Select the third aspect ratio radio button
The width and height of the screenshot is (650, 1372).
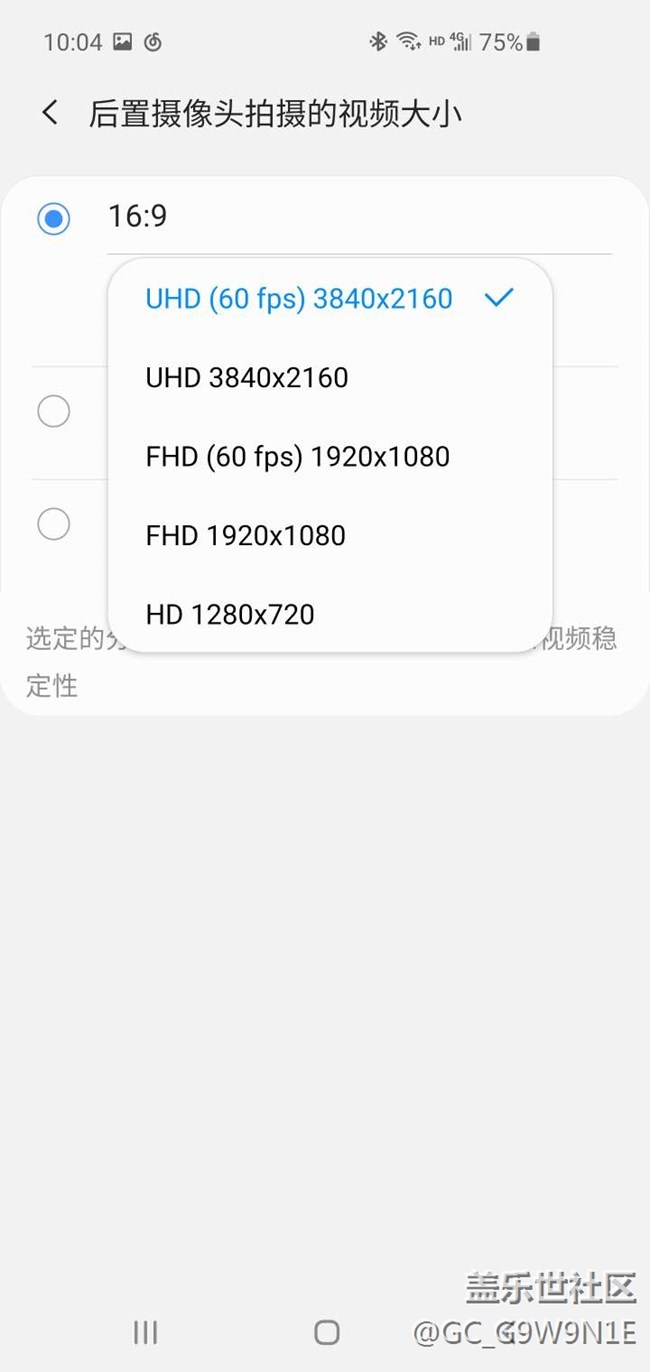[54, 523]
